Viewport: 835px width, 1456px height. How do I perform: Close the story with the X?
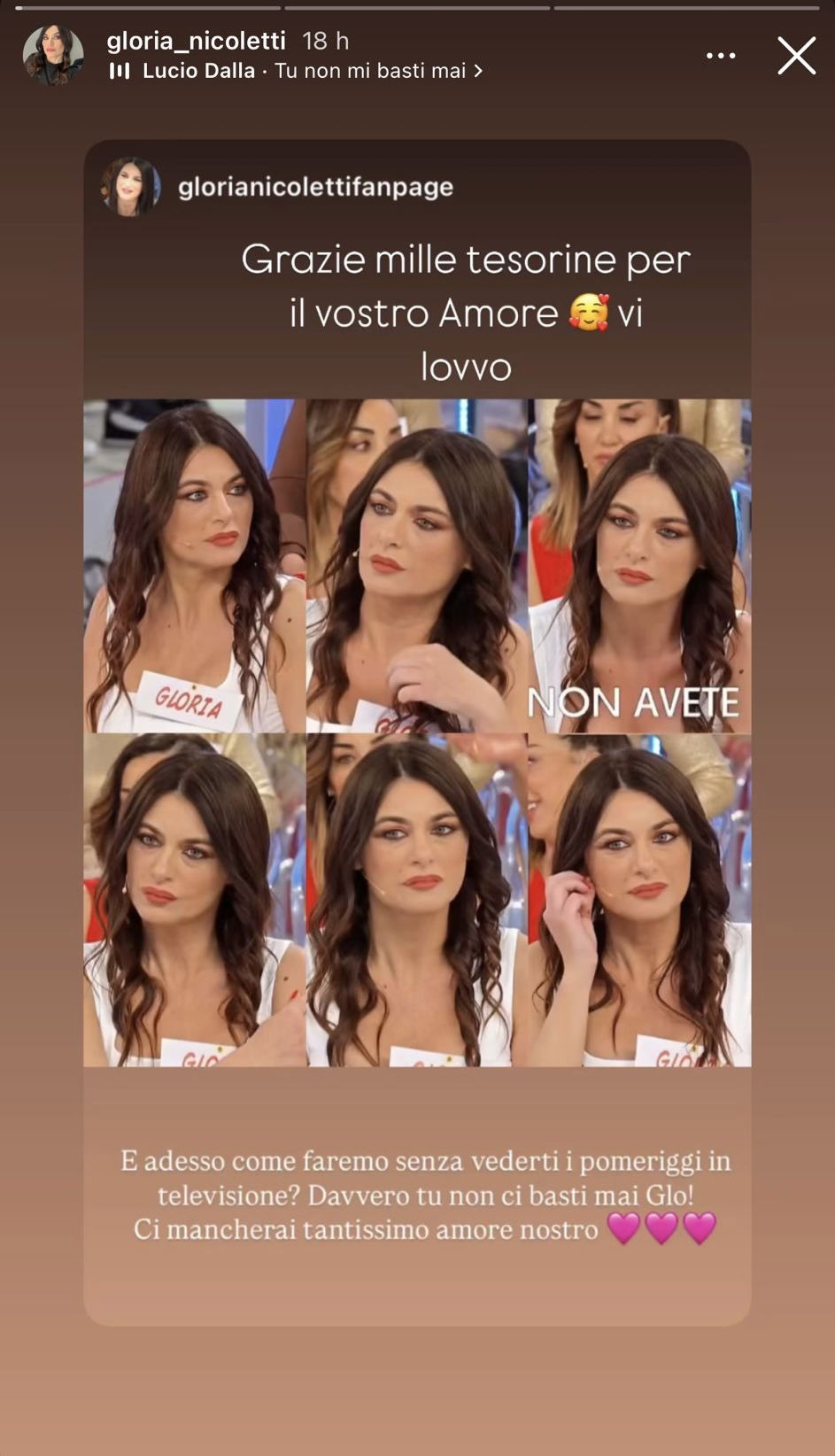796,56
